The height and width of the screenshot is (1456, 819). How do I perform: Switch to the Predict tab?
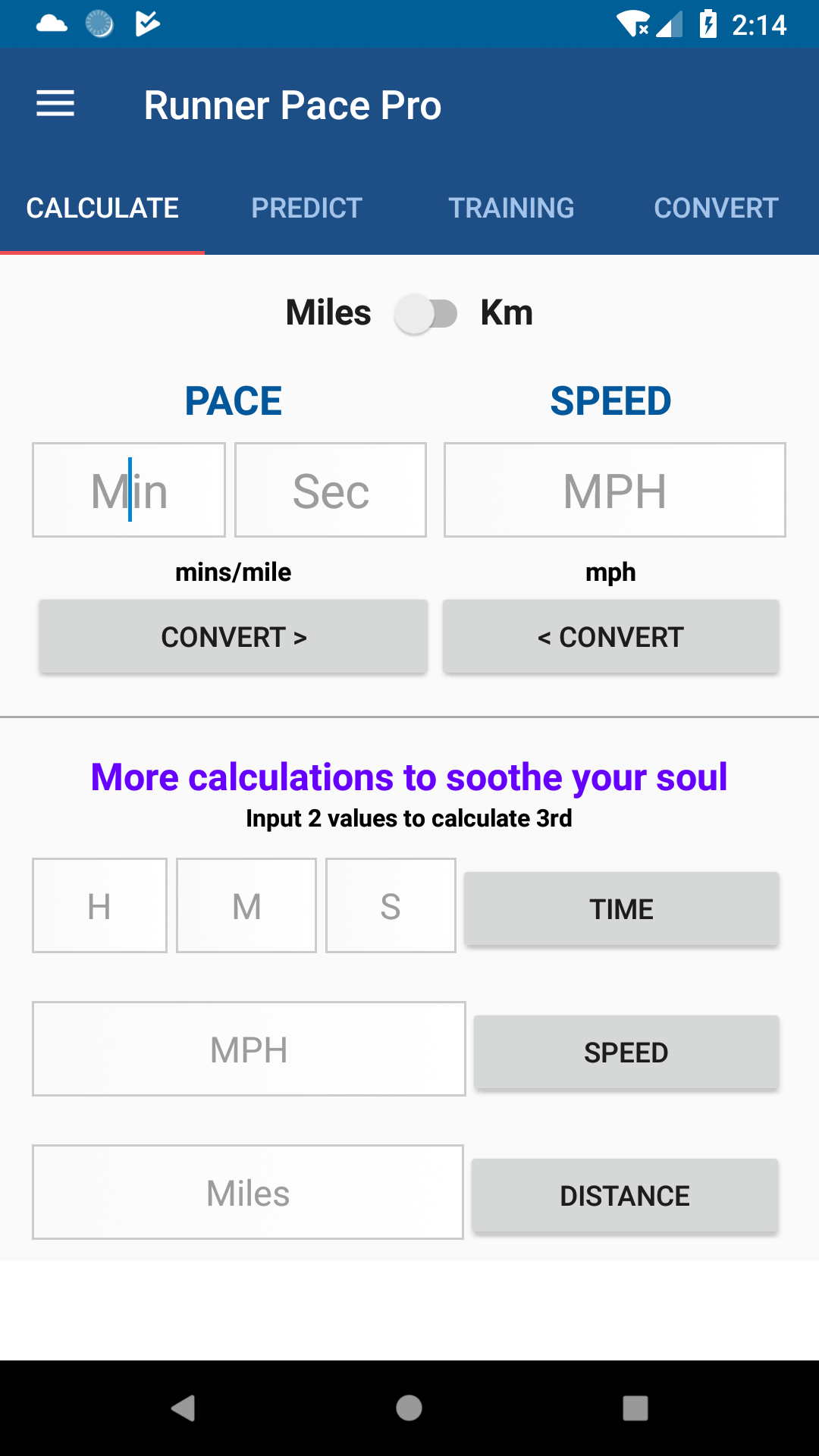[306, 208]
